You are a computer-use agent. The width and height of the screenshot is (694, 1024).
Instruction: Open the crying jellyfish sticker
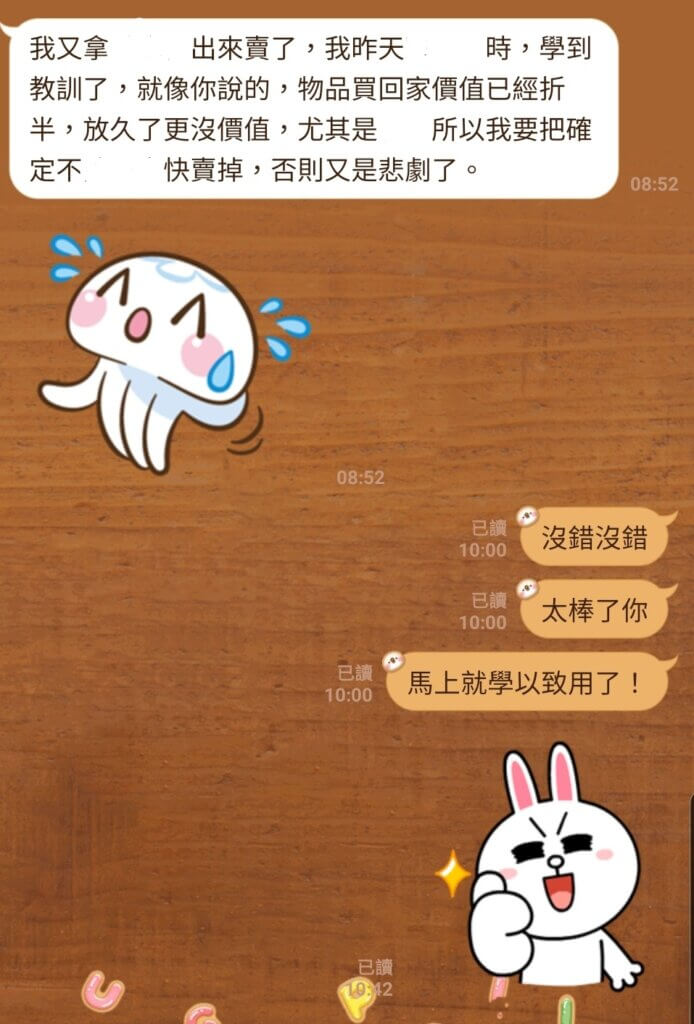point(165,350)
